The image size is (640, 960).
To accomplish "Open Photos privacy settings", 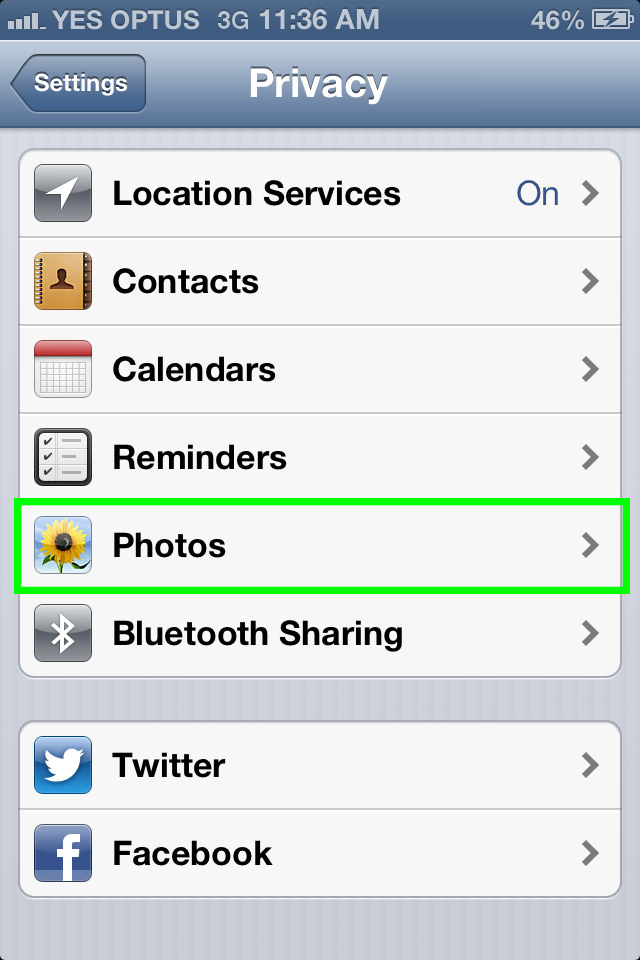I will click(320, 546).
